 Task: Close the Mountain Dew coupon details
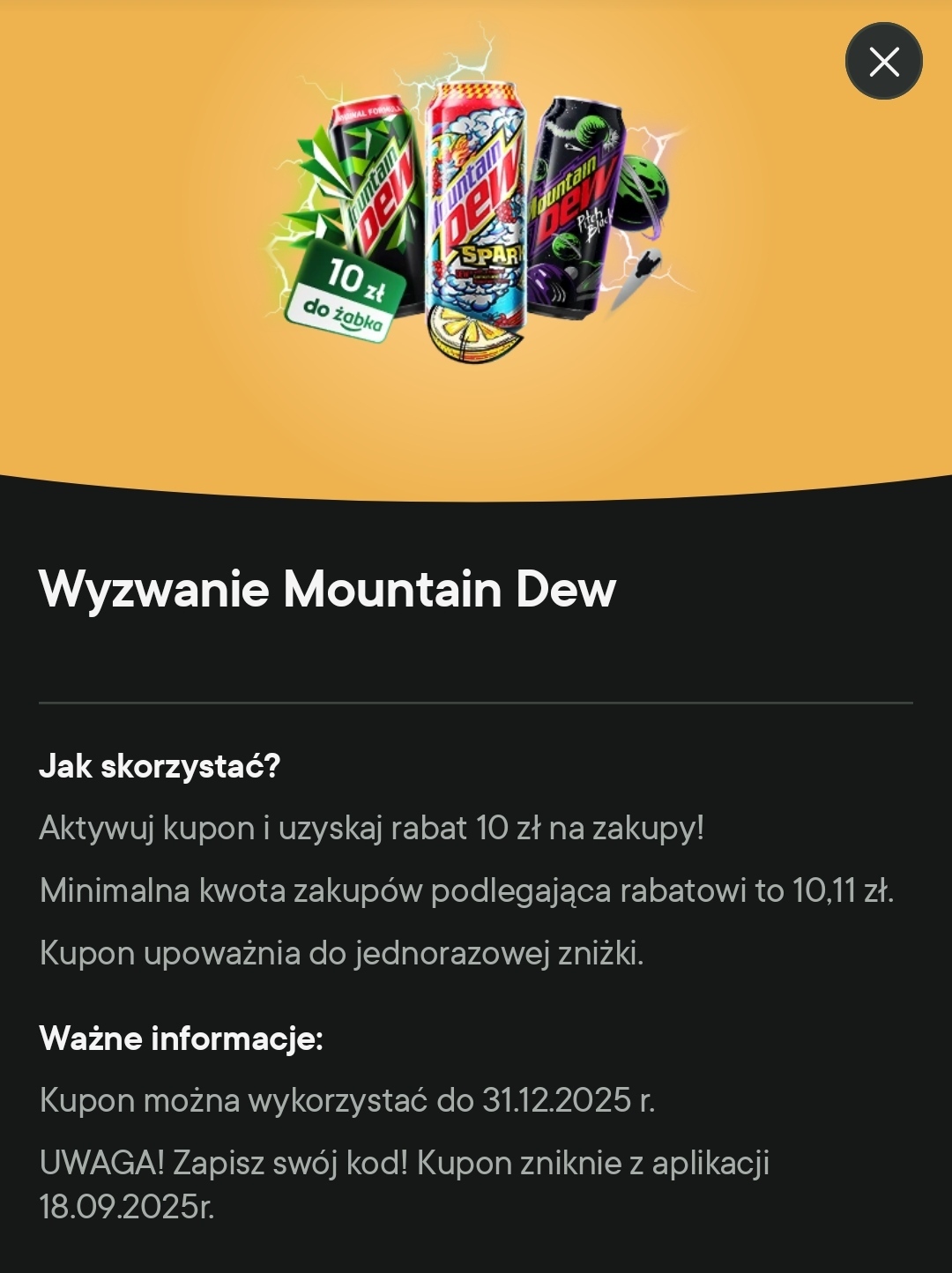coord(883,62)
